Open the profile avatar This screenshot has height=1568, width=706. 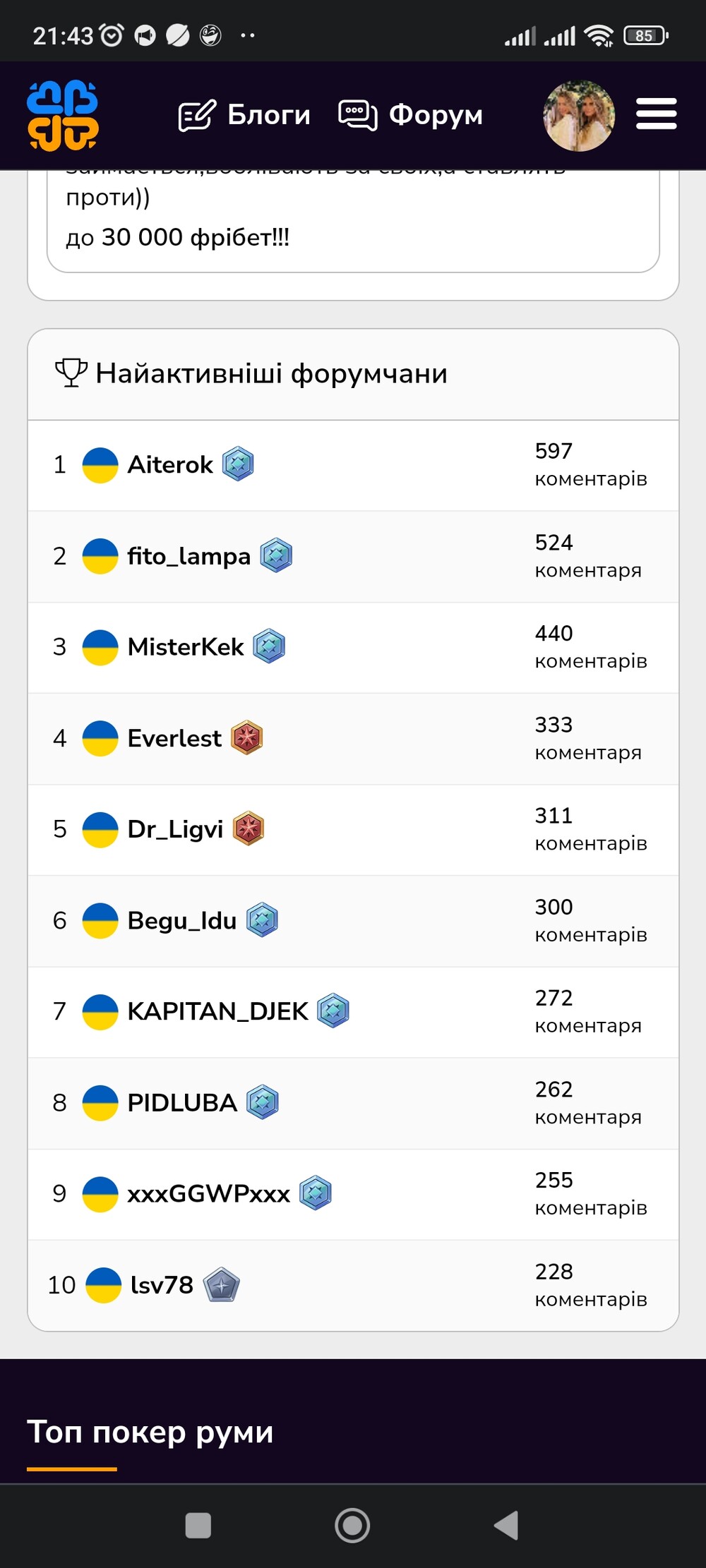[x=579, y=116]
